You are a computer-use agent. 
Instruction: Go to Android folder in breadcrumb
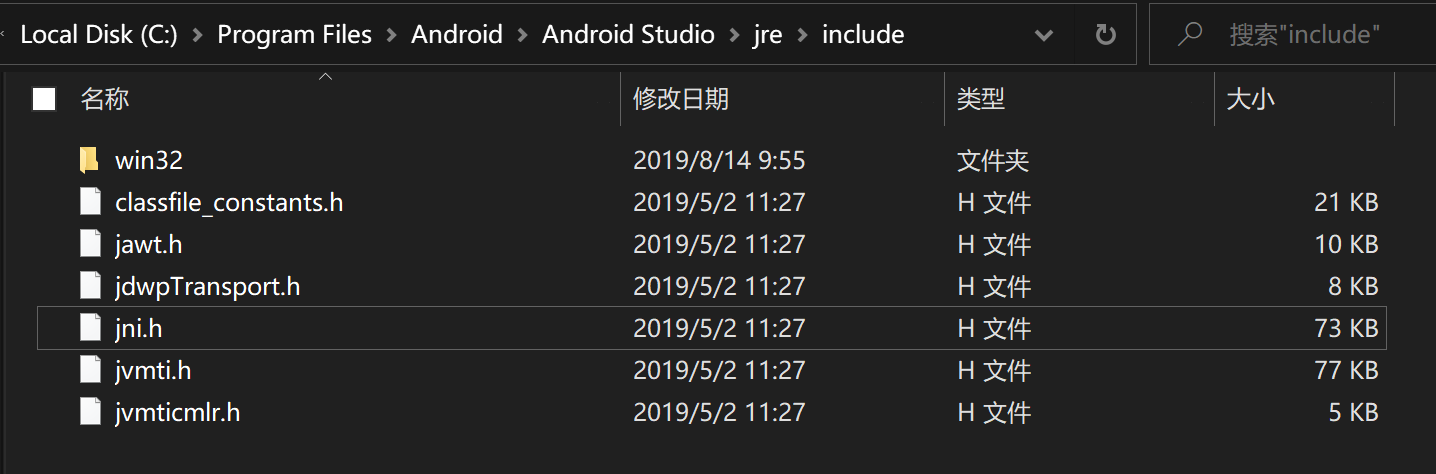point(456,35)
